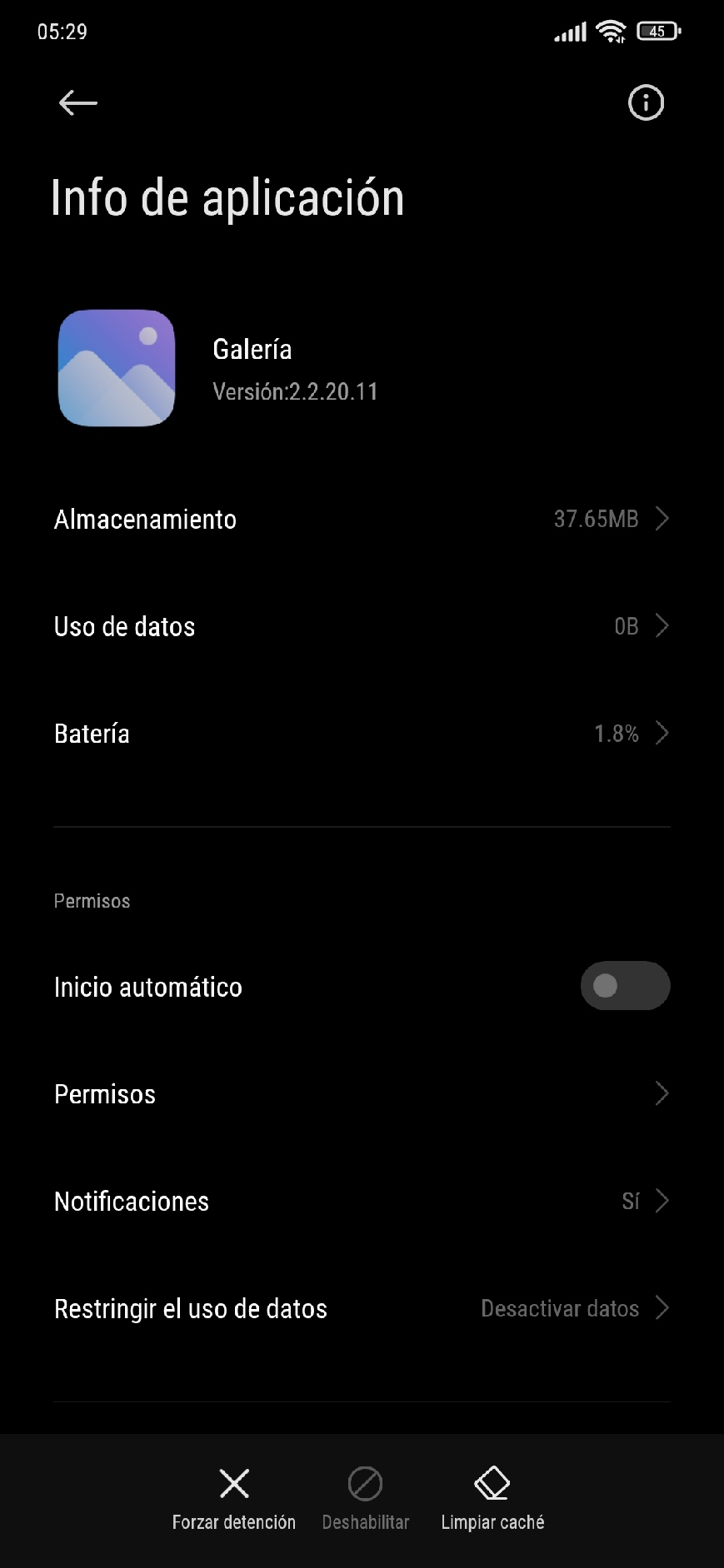Enable the Inicio automático switch
This screenshot has height=1568, width=724.
pos(625,986)
